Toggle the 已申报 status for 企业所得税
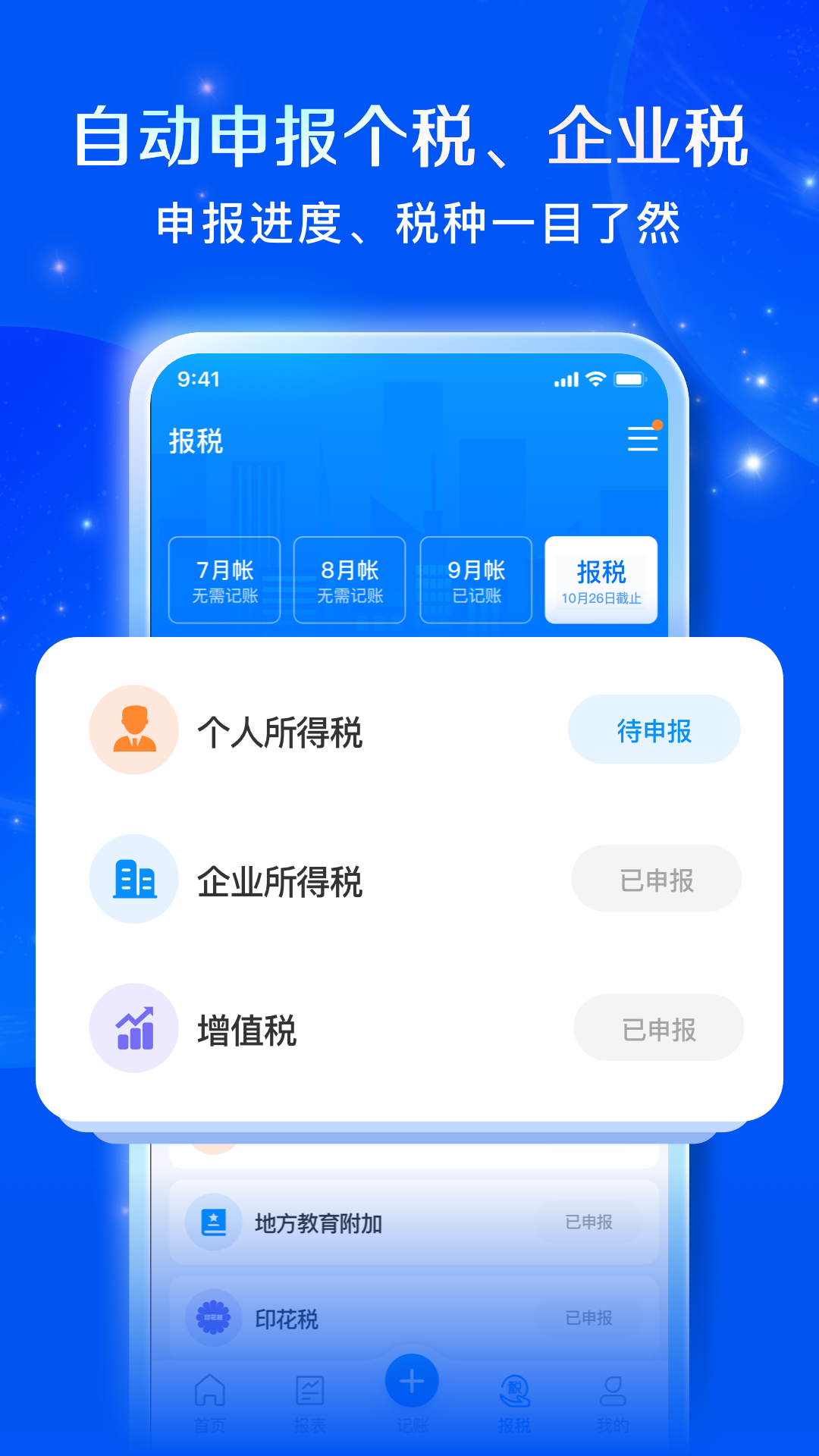Image resolution: width=819 pixels, height=1456 pixels. 655,878
